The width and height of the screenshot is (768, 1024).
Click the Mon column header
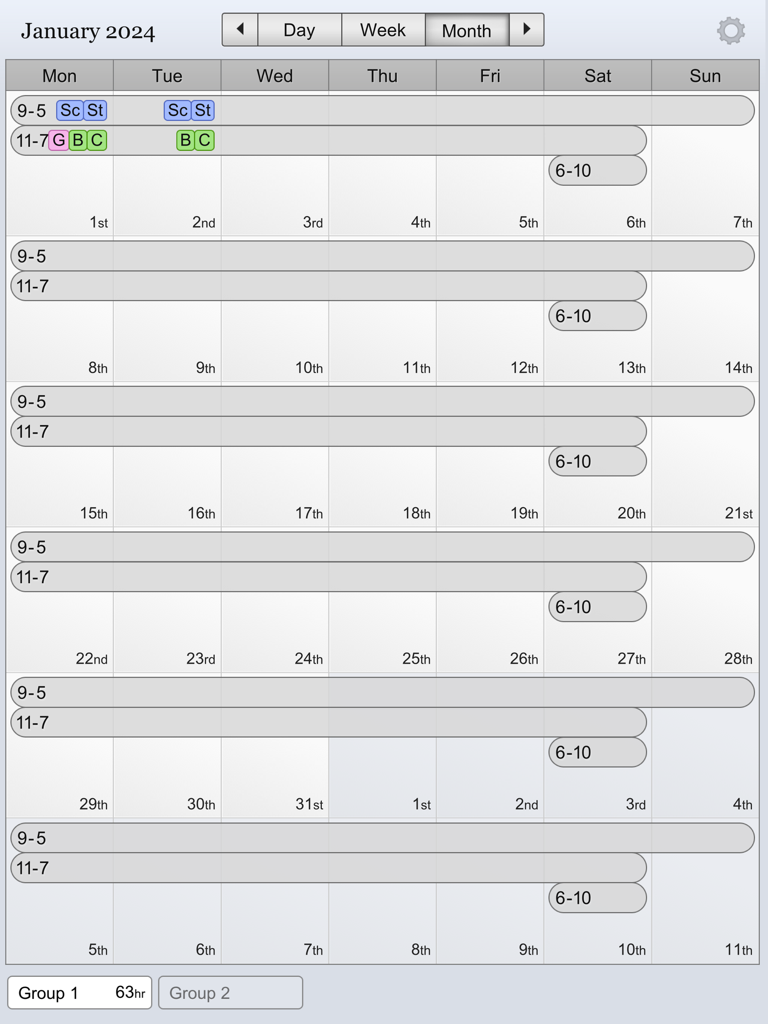click(60, 76)
